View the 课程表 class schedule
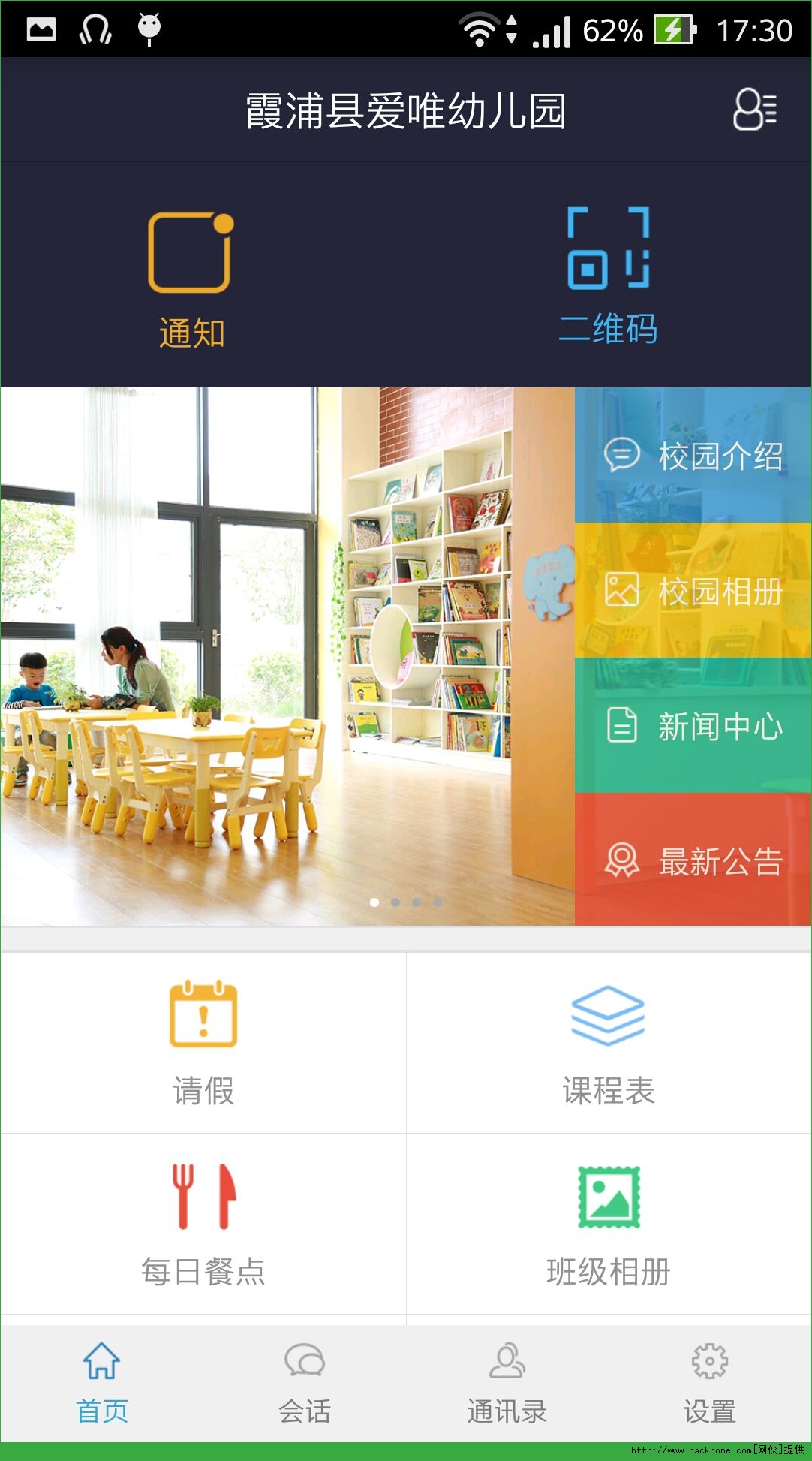The image size is (812, 1461). click(609, 1043)
